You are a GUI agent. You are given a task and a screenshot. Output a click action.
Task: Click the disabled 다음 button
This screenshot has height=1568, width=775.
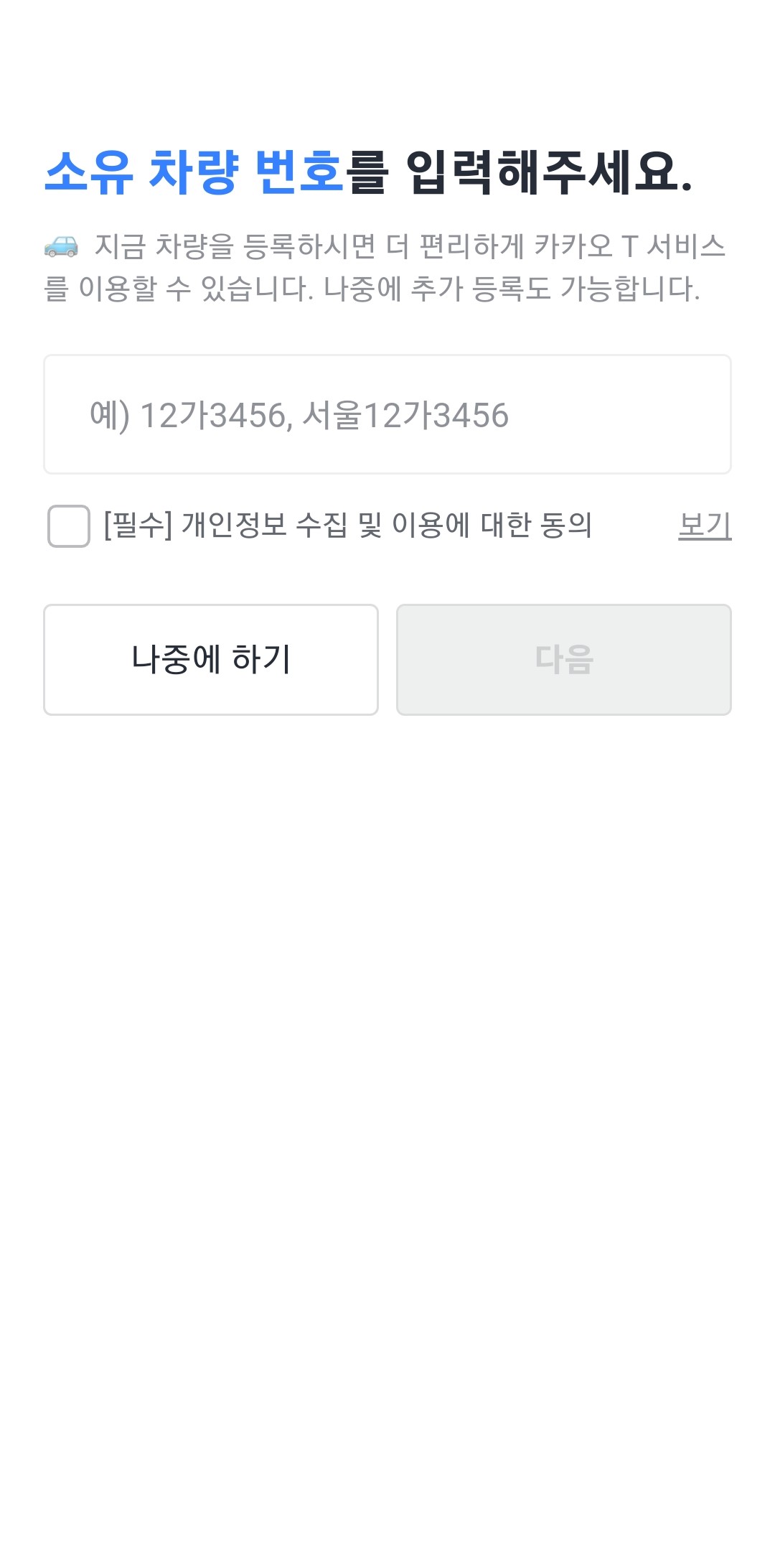564,658
